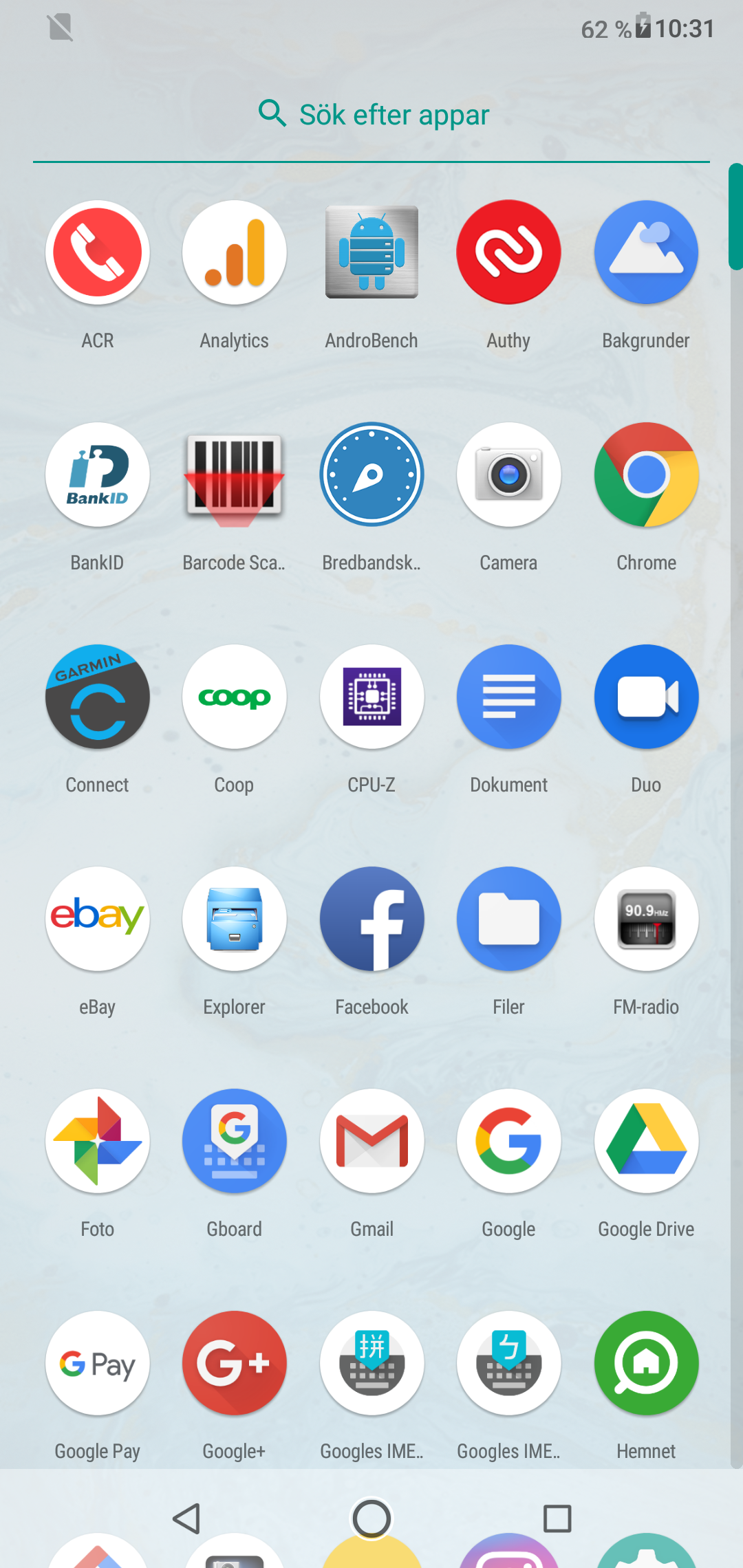Image resolution: width=743 pixels, height=1568 pixels.
Task: Start the Duo video calling app
Action: point(646,697)
